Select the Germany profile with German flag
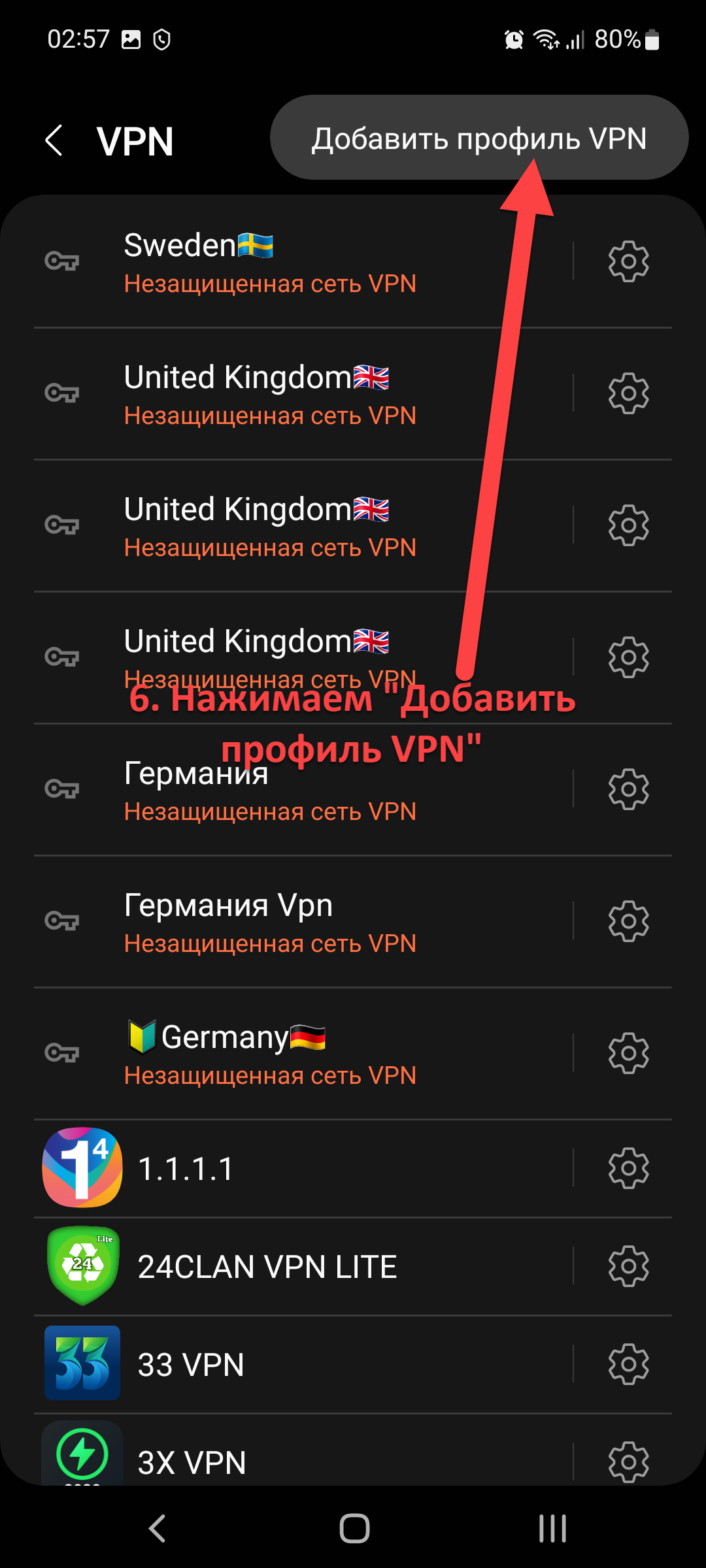The height and width of the screenshot is (1568, 706). [x=268, y=1054]
